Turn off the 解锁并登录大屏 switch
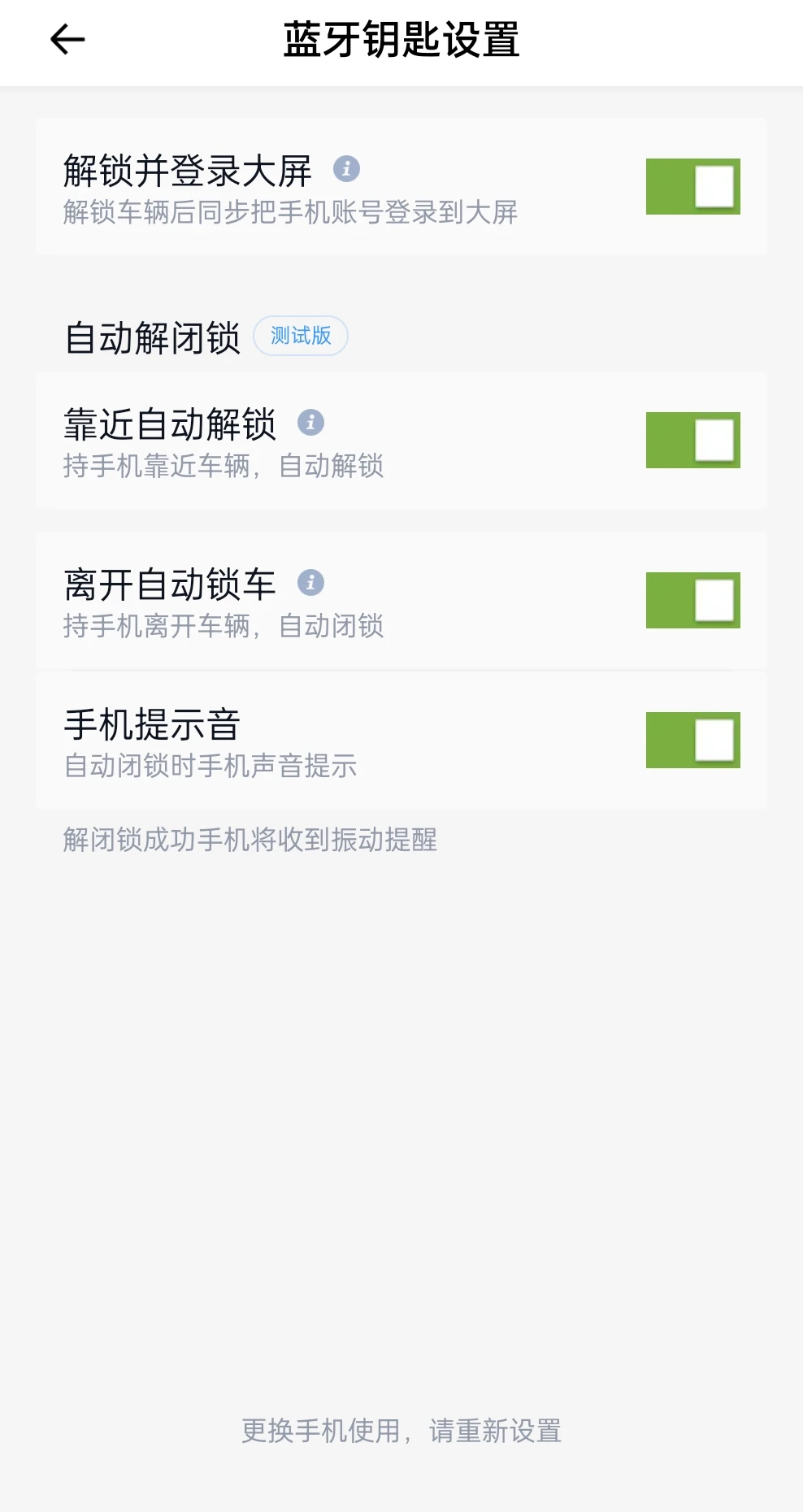 [x=692, y=187]
